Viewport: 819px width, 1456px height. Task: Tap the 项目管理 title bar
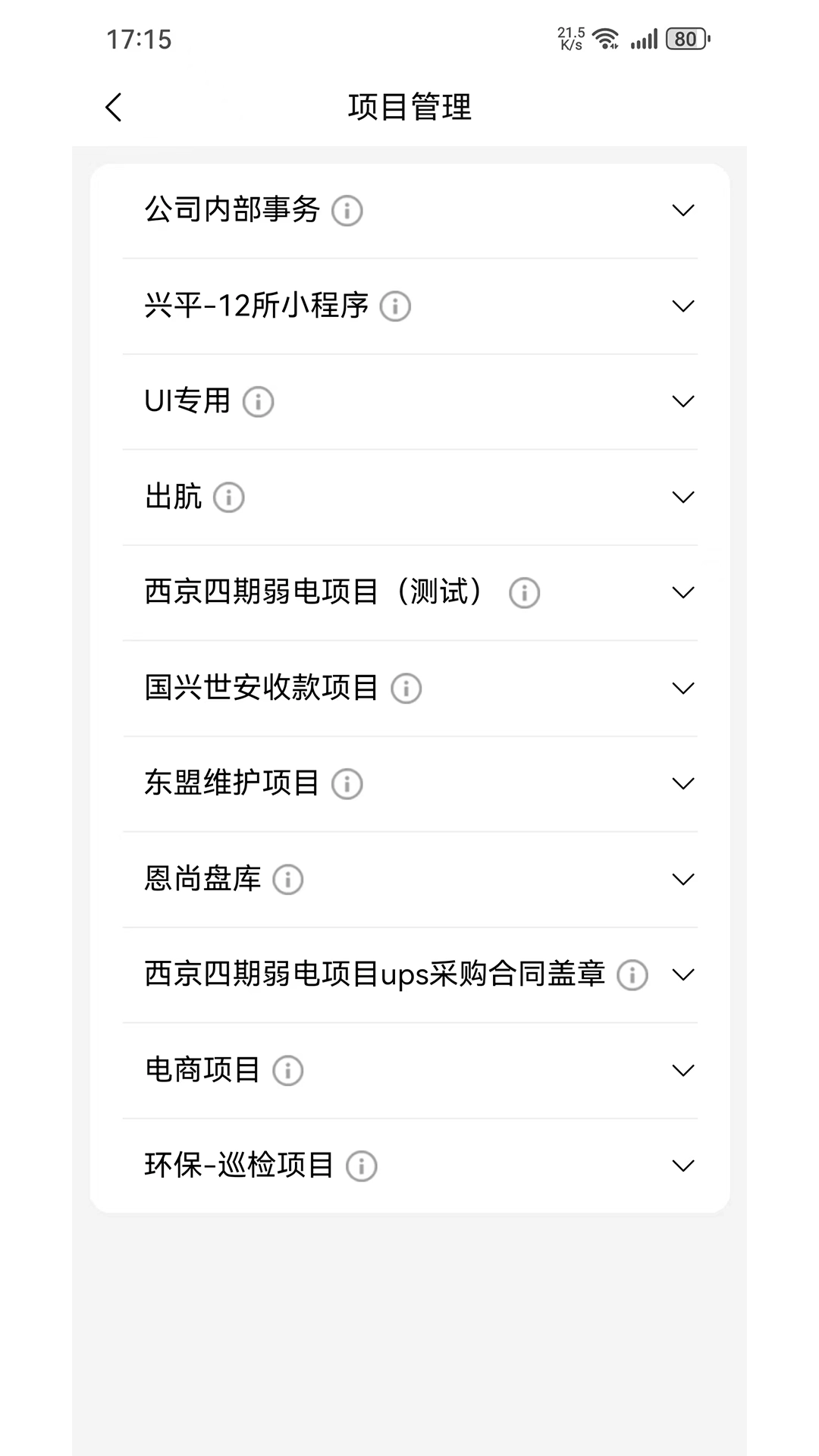(409, 107)
